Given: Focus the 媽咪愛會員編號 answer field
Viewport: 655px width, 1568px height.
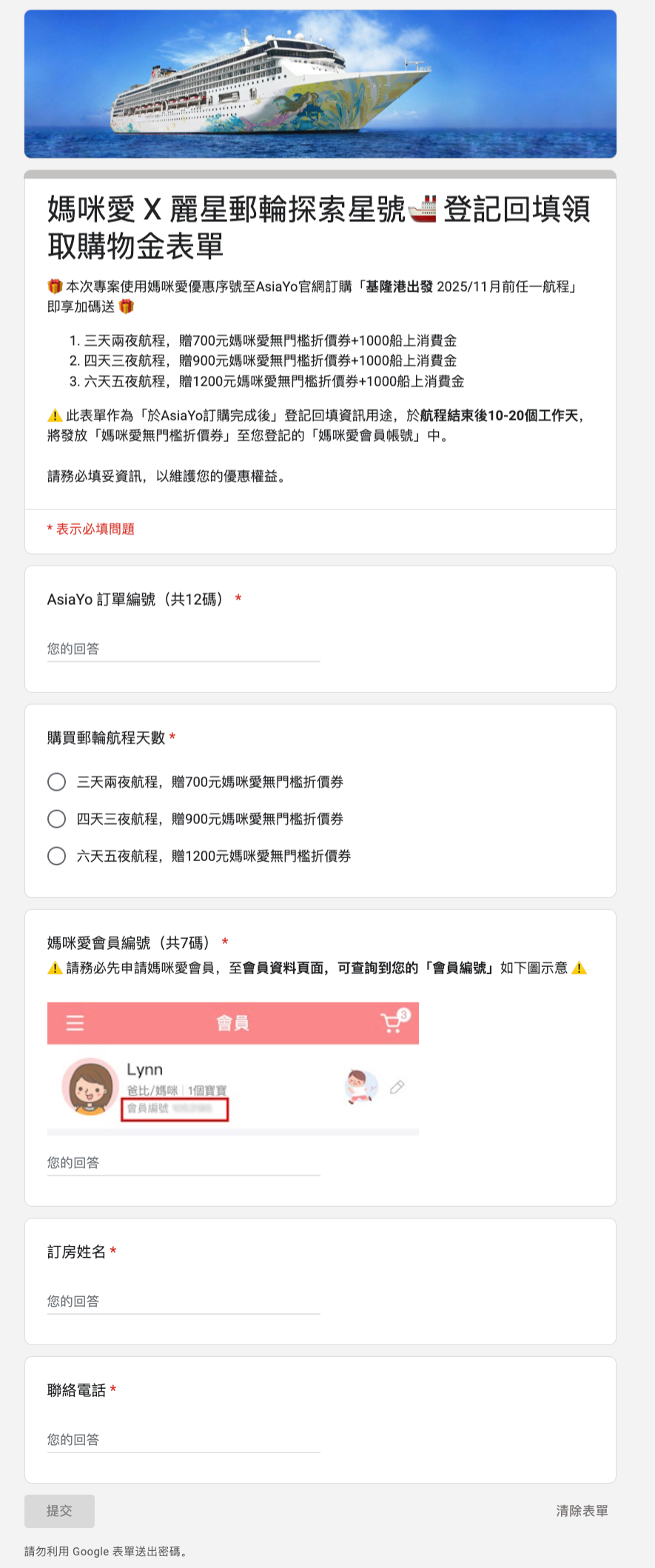Looking at the screenshot, I should [x=184, y=1162].
